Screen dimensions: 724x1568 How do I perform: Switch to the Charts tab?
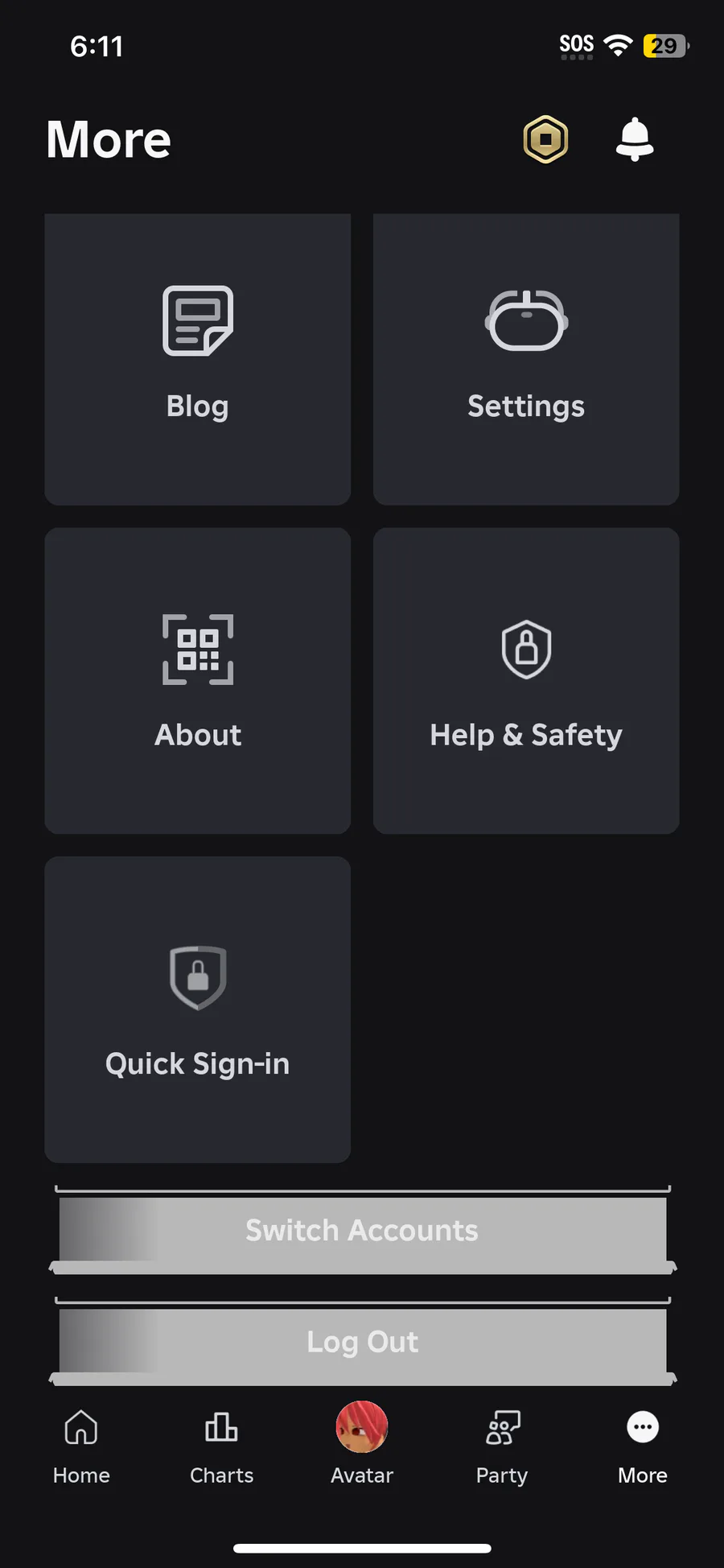221,1446
